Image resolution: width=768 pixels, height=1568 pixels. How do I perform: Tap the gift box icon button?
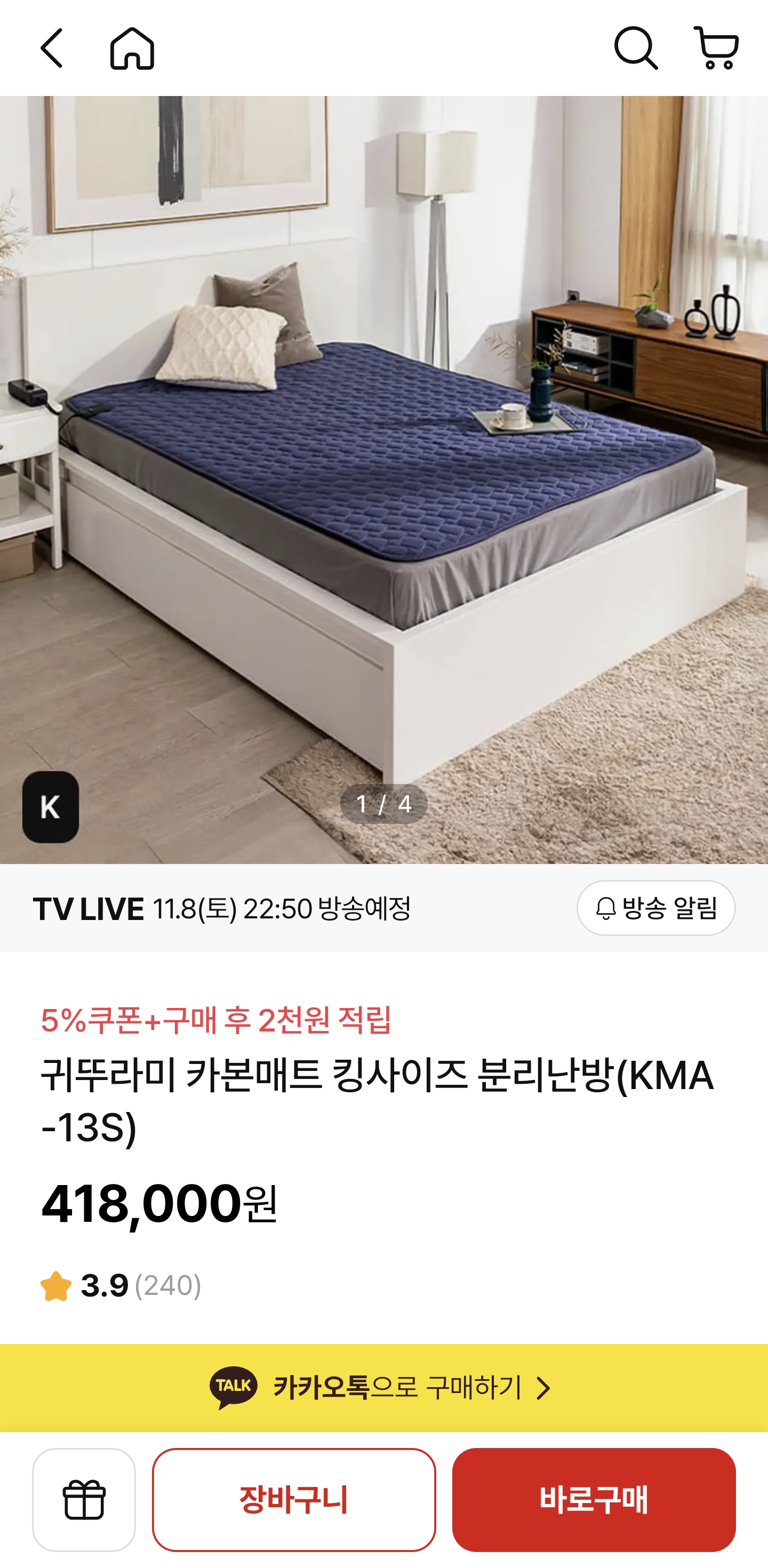pyautogui.click(x=84, y=1499)
